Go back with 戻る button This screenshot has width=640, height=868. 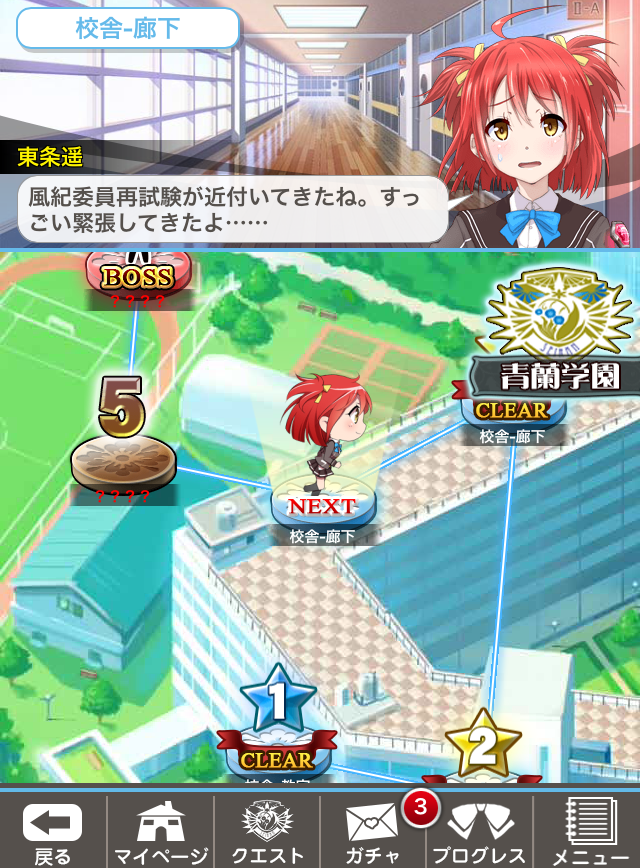tap(52, 831)
